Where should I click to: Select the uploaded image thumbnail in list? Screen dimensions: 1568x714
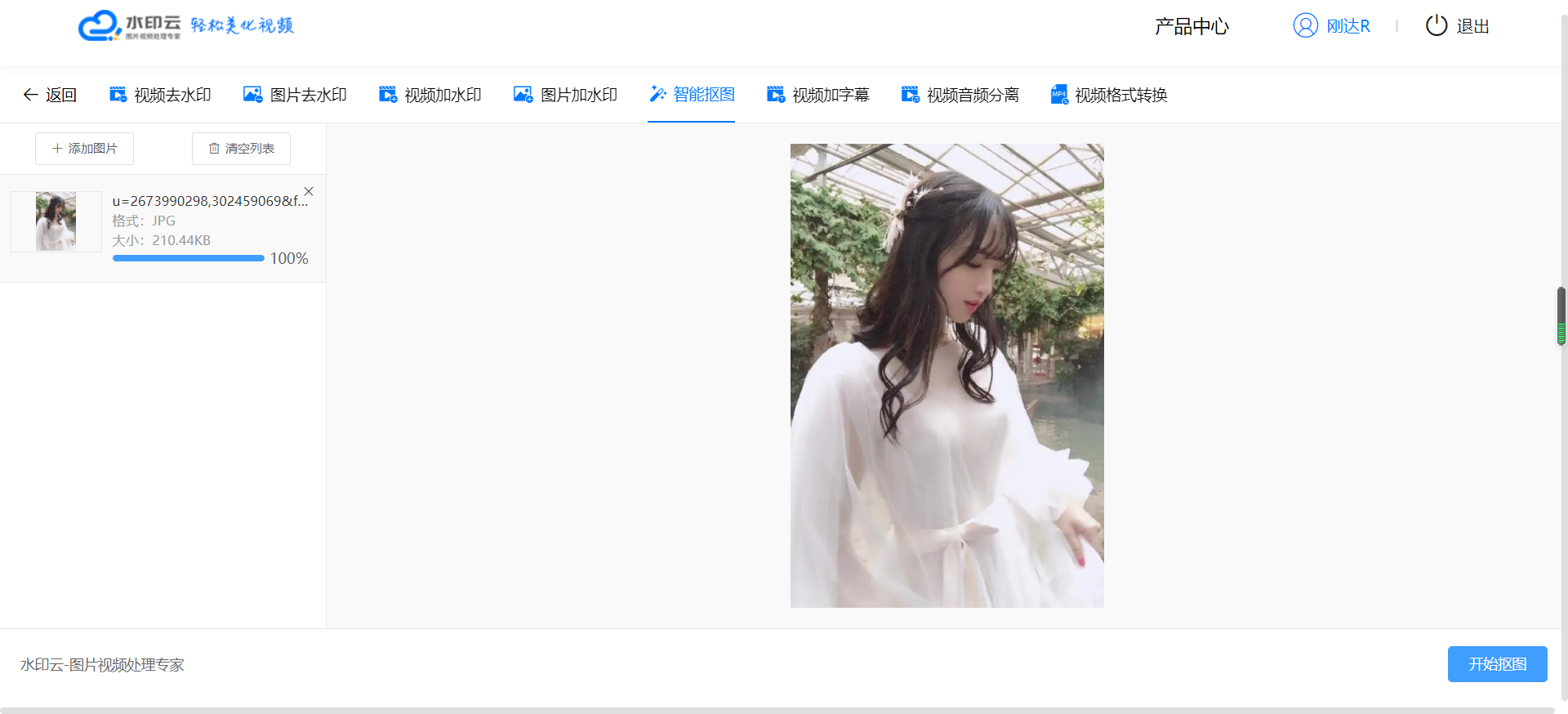coord(56,221)
